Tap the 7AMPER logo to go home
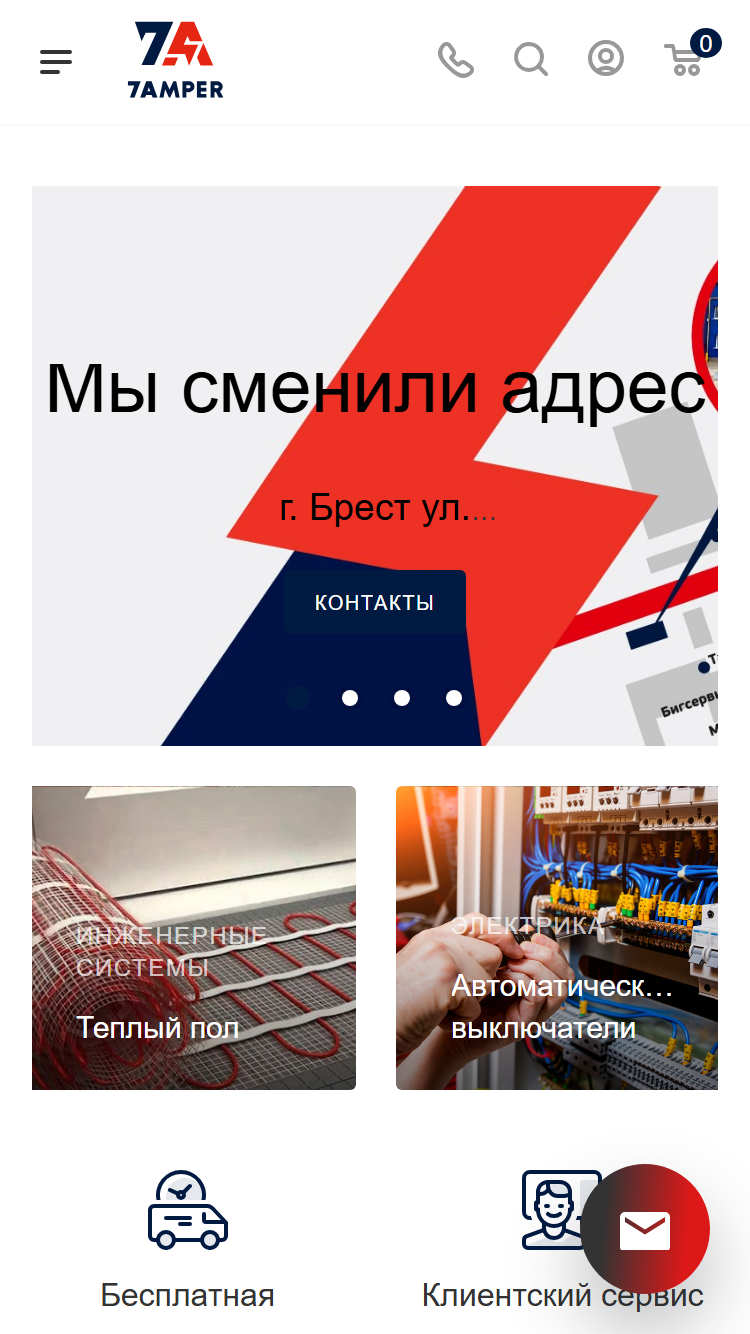 tap(176, 61)
